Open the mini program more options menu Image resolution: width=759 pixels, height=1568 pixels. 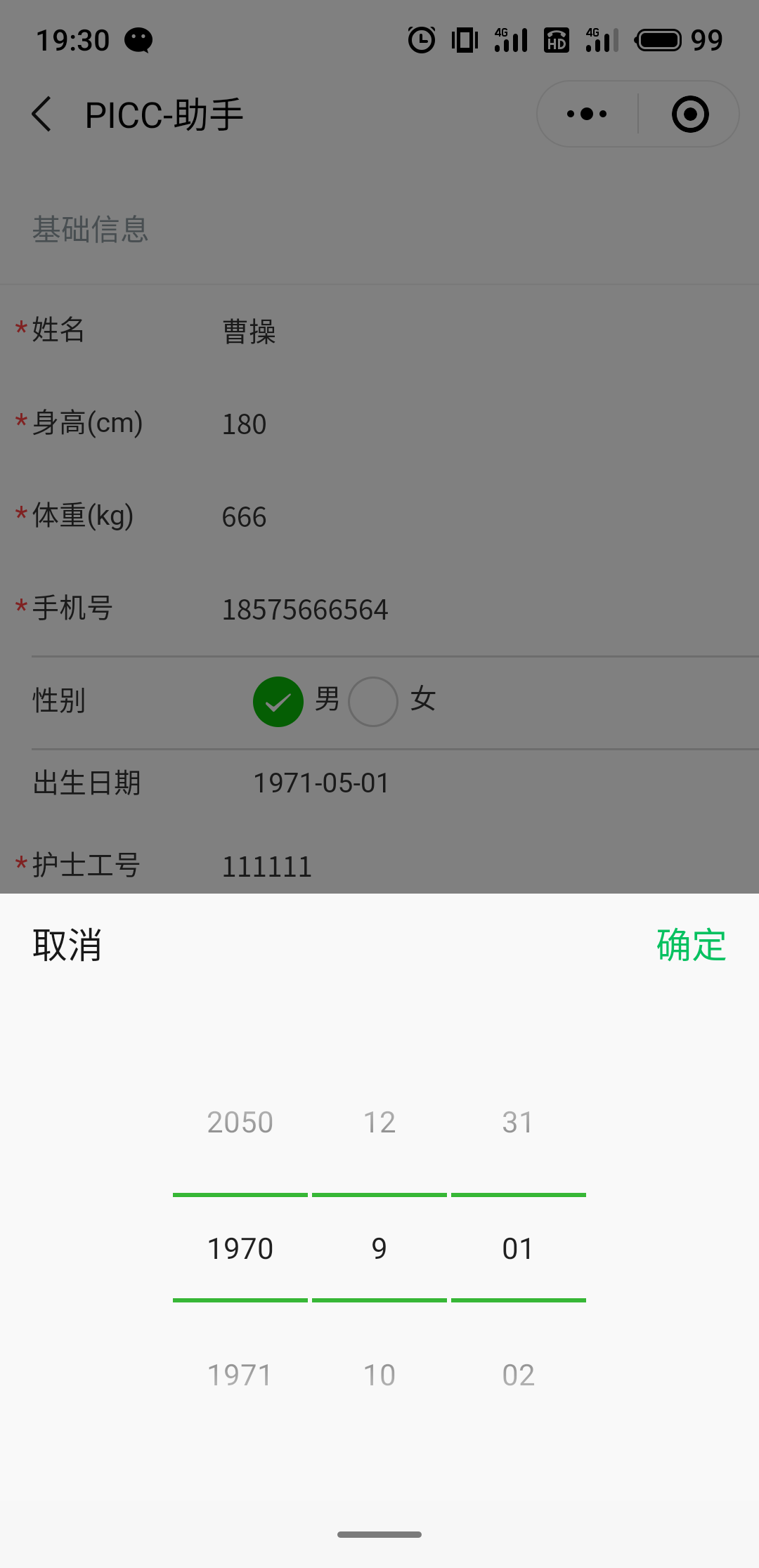tap(587, 114)
